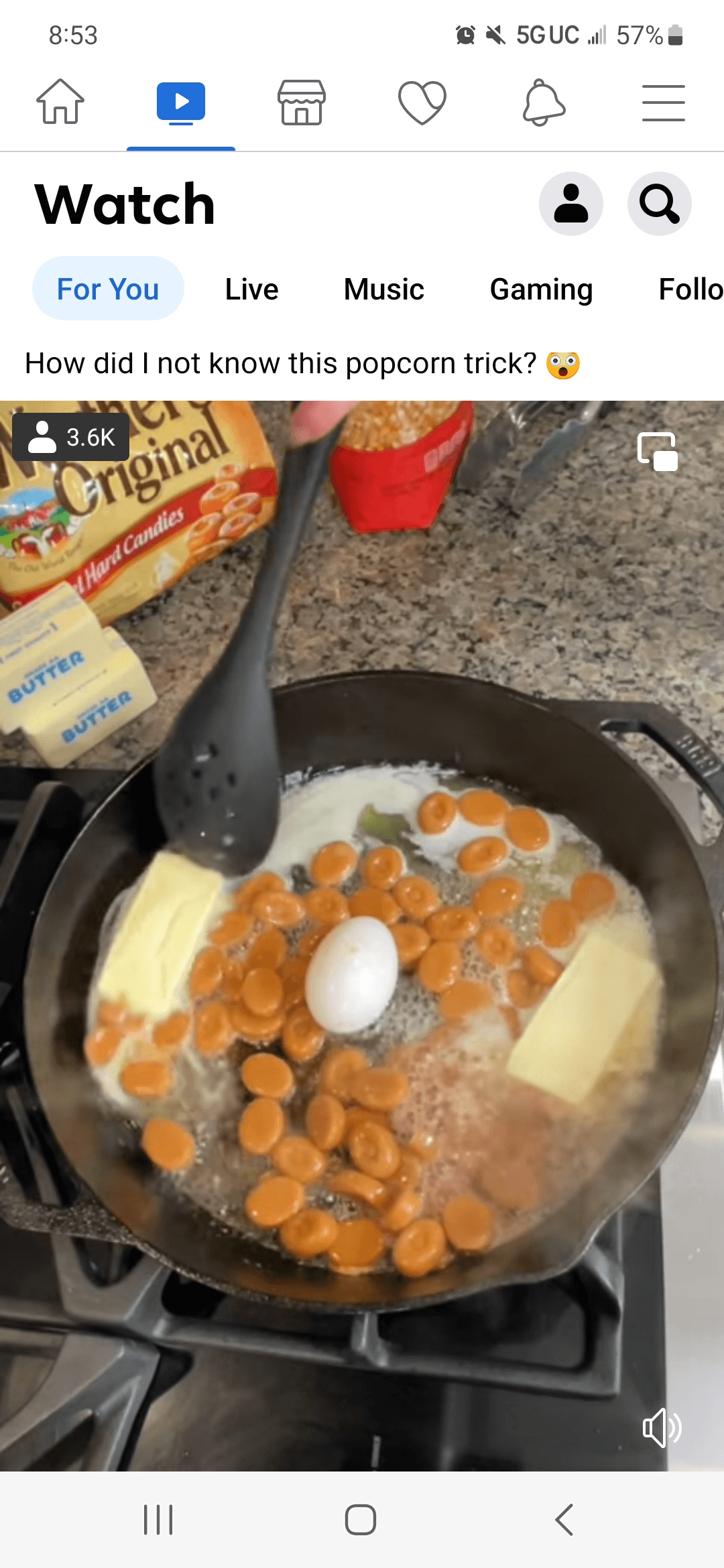
Task: Open the Dating heart tab
Action: coord(422,102)
